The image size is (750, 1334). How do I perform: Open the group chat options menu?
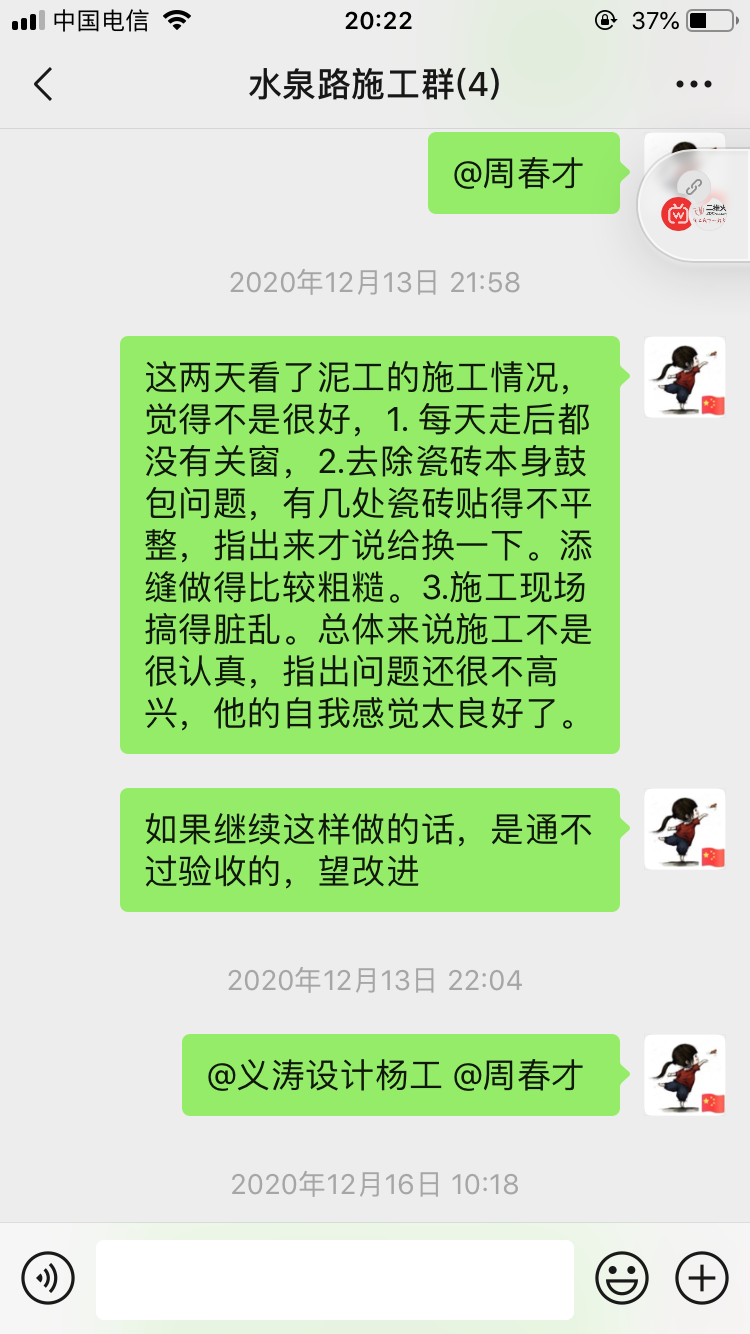693,85
